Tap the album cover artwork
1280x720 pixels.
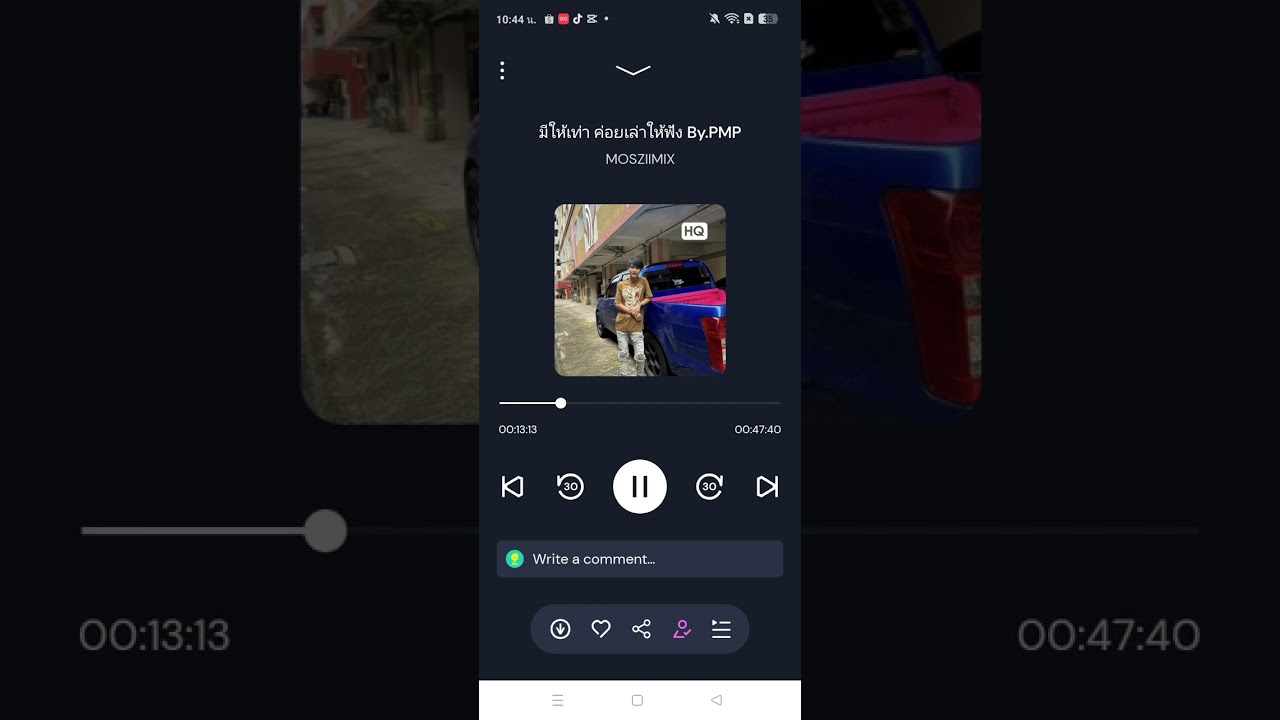tap(640, 290)
